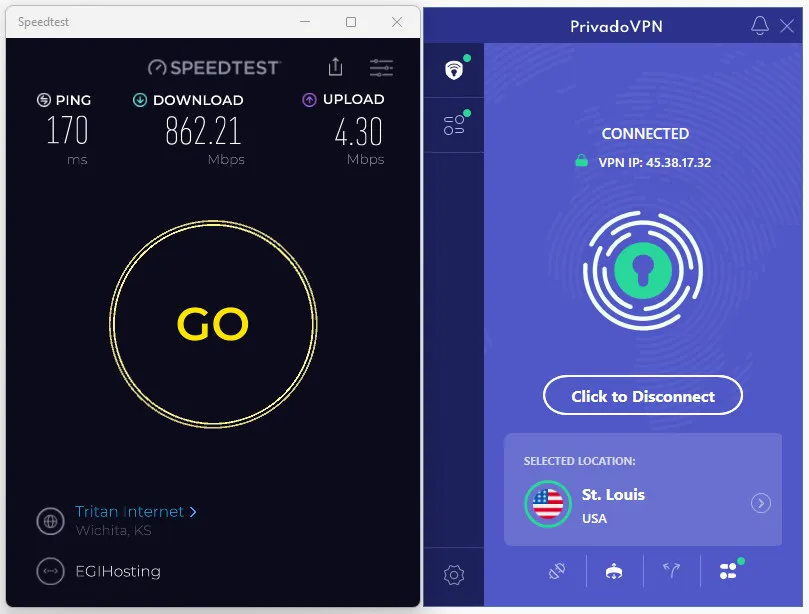
Task: Open Speedtest settings sliders icon
Action: point(381,68)
